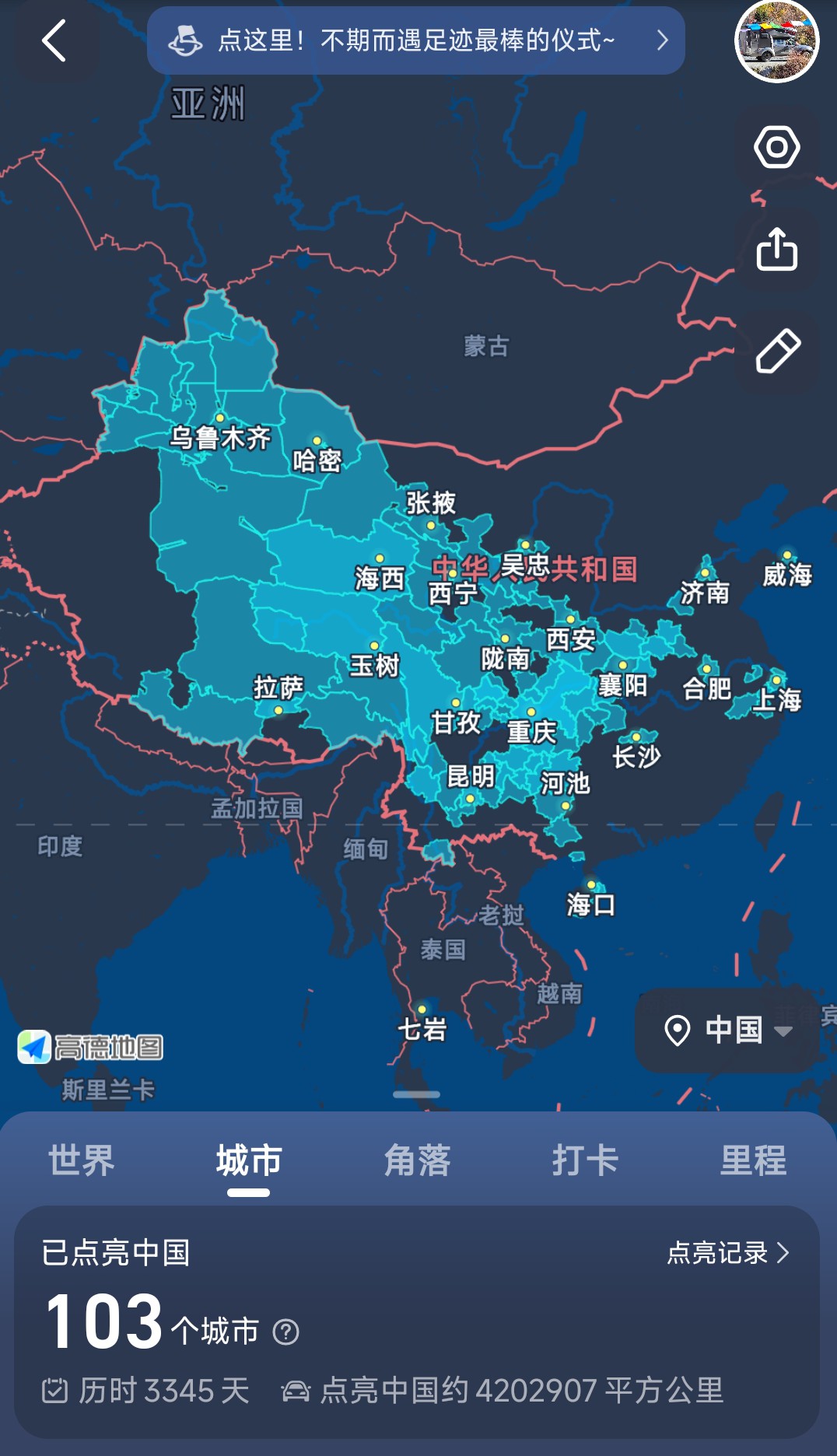Image resolution: width=837 pixels, height=1456 pixels.
Task: Open 点亮记录 history
Action: point(728,1253)
